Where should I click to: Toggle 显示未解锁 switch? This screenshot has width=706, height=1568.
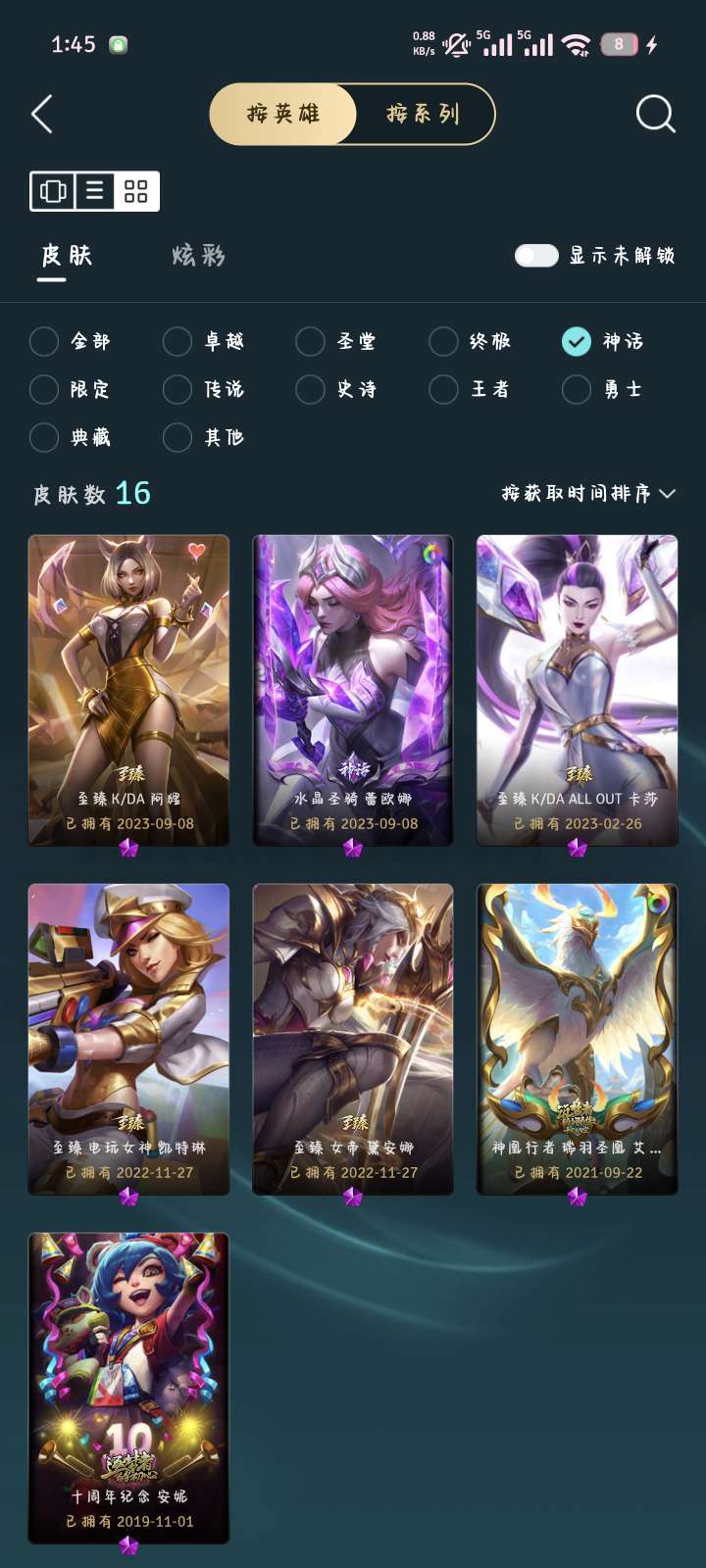536,256
